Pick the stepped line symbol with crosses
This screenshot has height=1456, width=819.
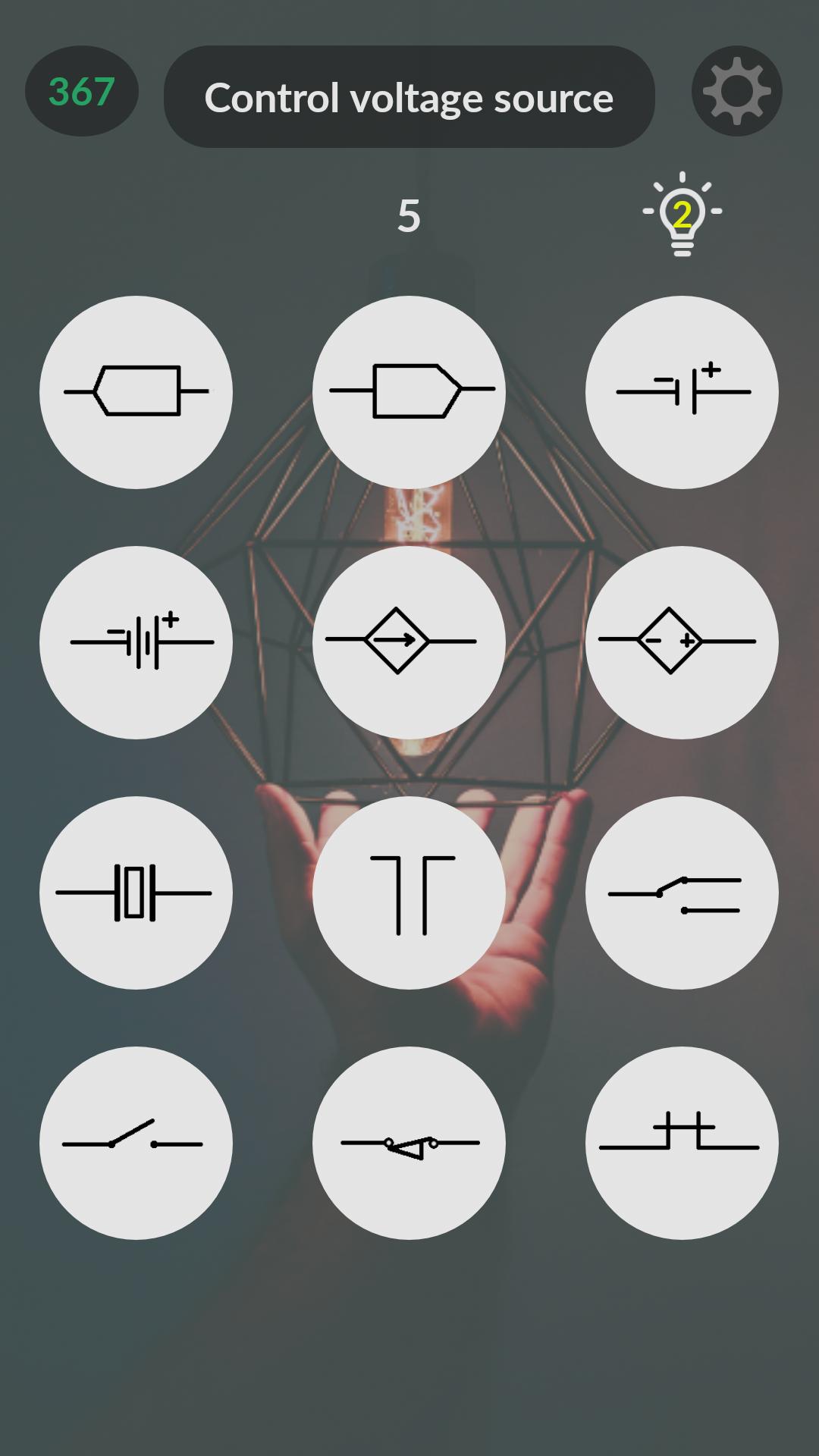[x=682, y=1143]
